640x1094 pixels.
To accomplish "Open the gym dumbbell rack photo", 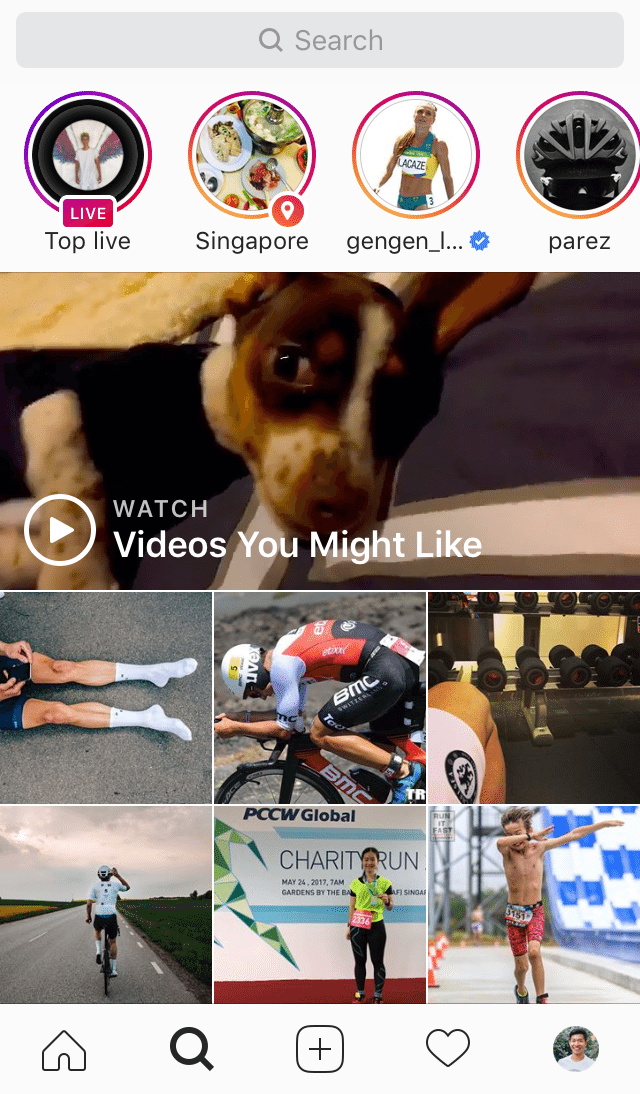I will (534, 697).
